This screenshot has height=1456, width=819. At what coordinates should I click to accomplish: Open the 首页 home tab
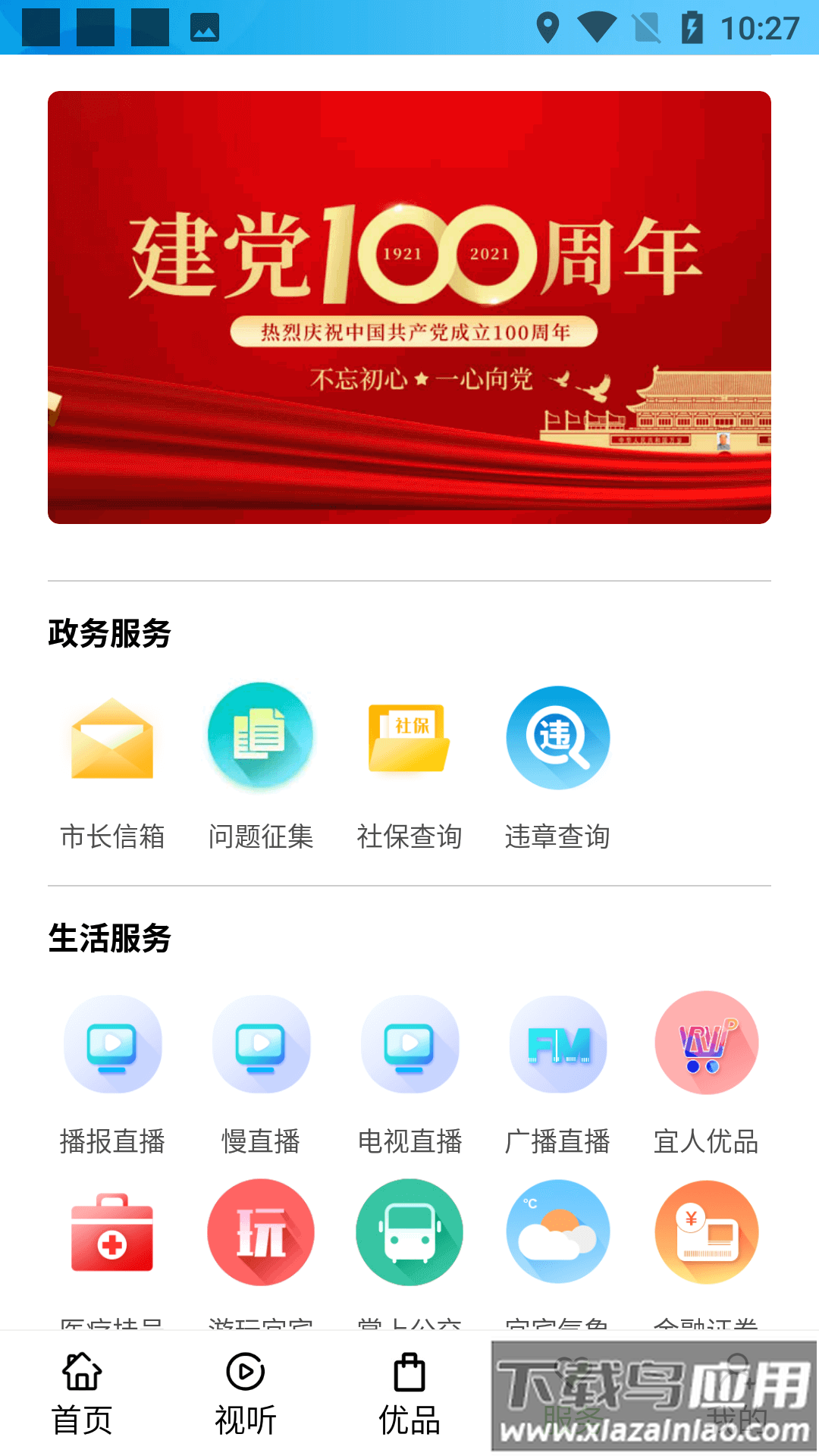tap(82, 1395)
